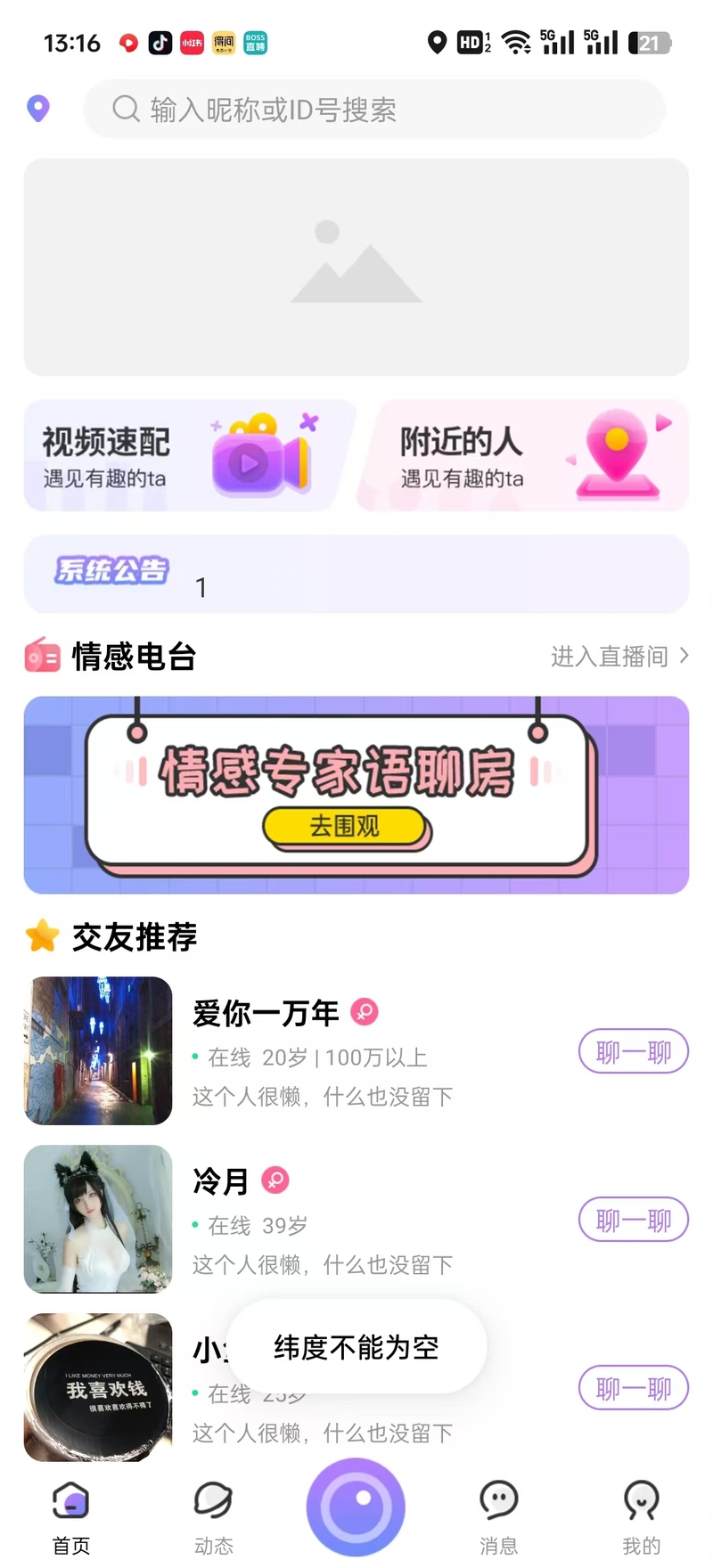Tap the purple center circle button
The image size is (713, 1568).
(356, 1507)
